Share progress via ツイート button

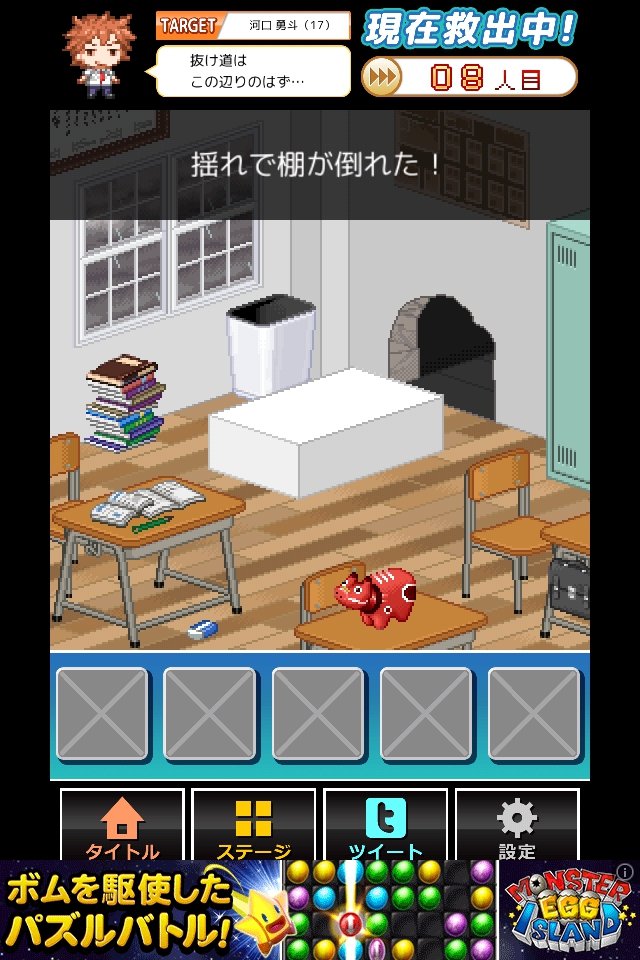tap(385, 826)
